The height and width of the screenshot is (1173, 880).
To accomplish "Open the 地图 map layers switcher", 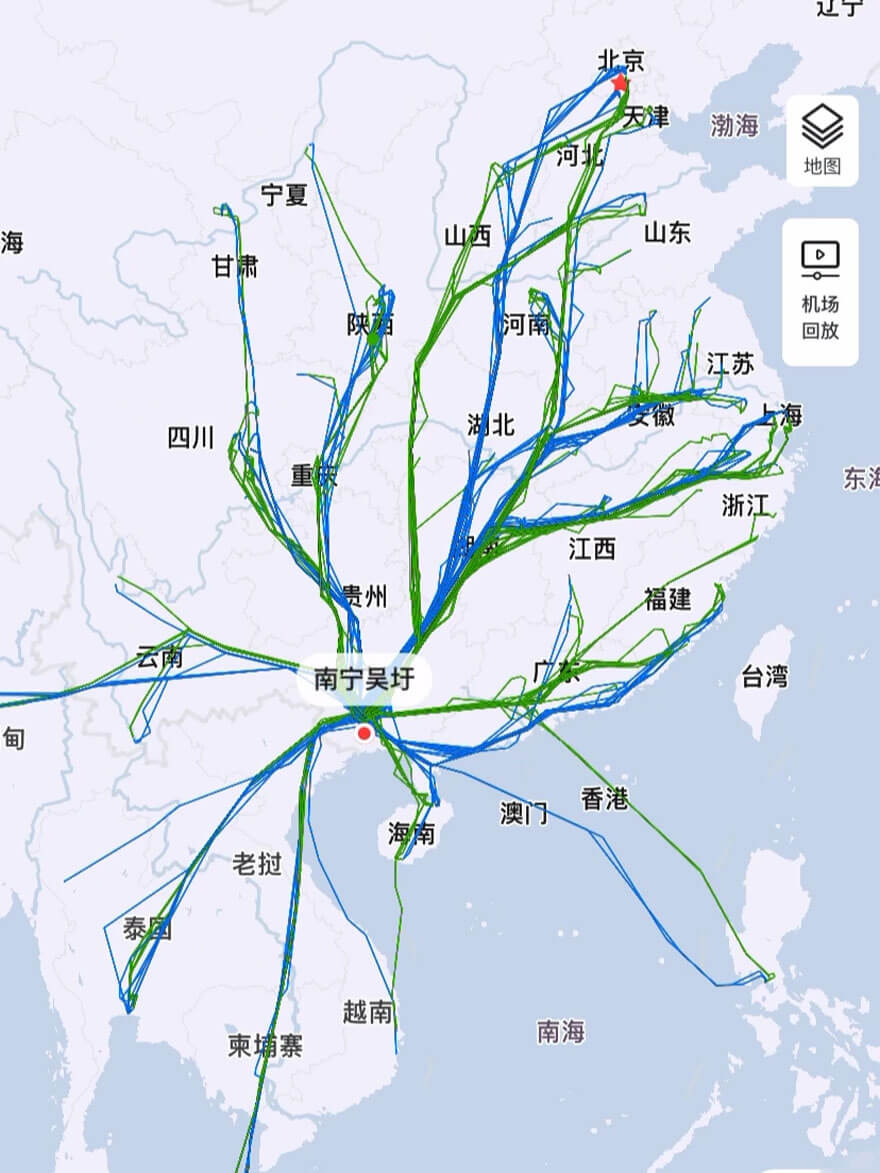I will point(824,141).
